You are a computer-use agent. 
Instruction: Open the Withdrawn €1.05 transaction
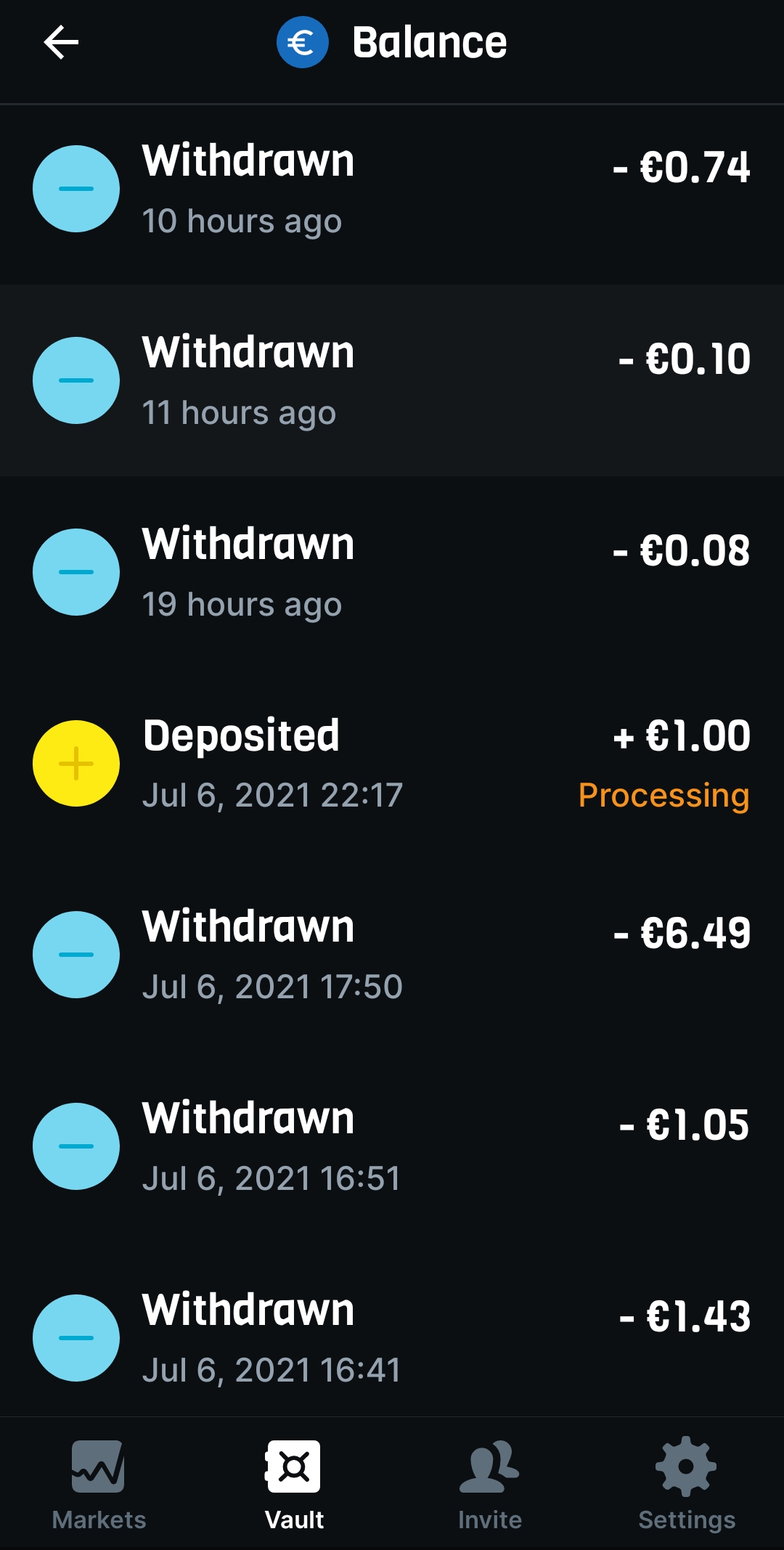392,1146
